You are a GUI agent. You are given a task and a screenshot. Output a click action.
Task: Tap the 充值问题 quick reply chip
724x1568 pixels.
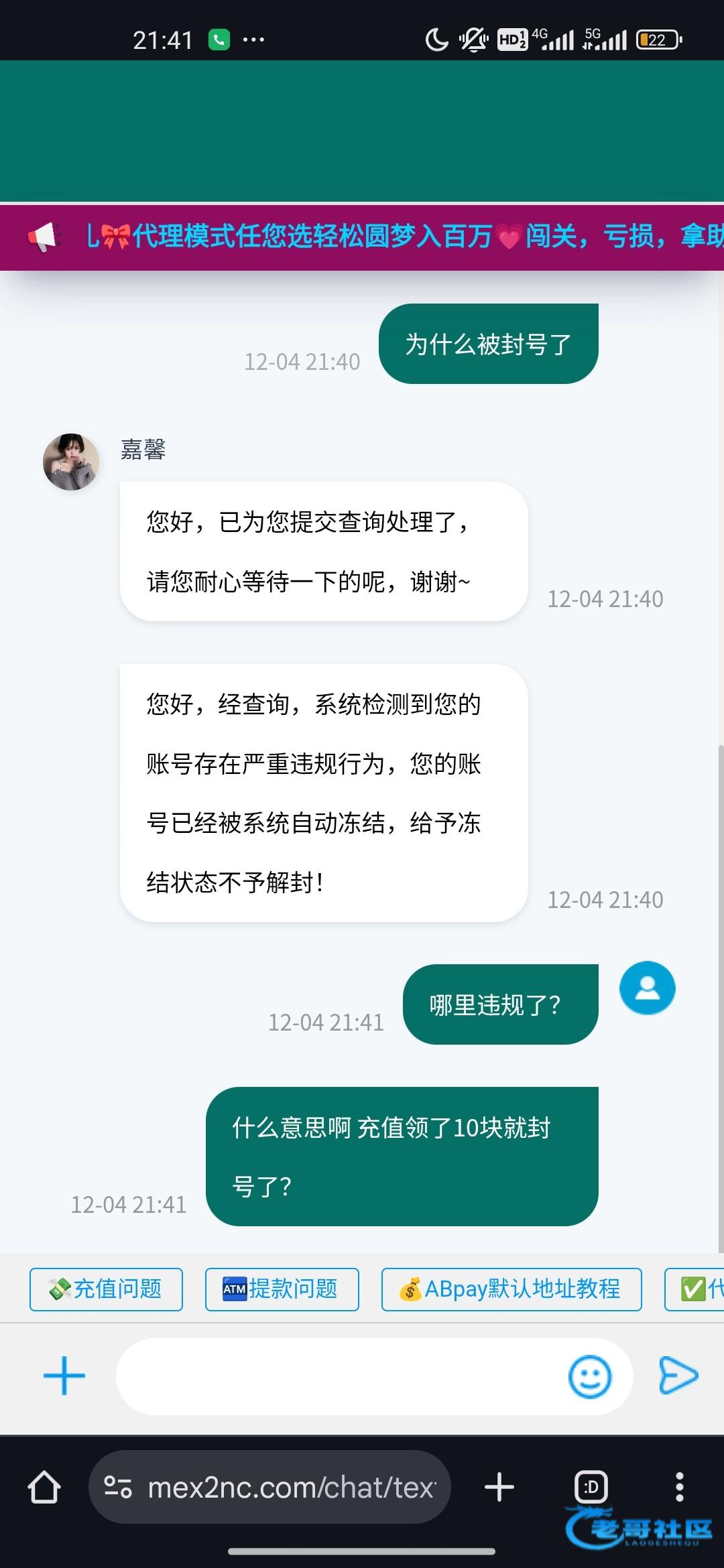pos(106,1289)
